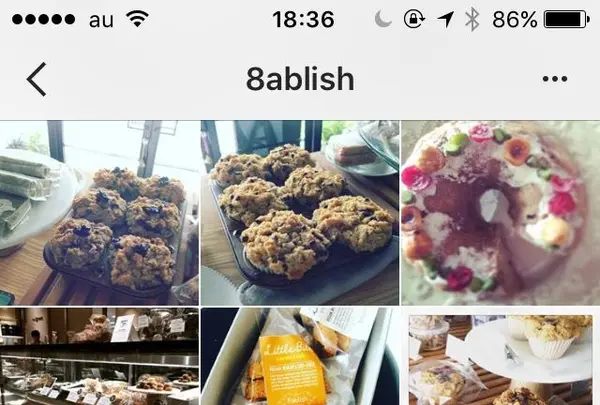600x405 pixels.
Task: Open the photo of muffins on a white stand
Action: coord(500,357)
